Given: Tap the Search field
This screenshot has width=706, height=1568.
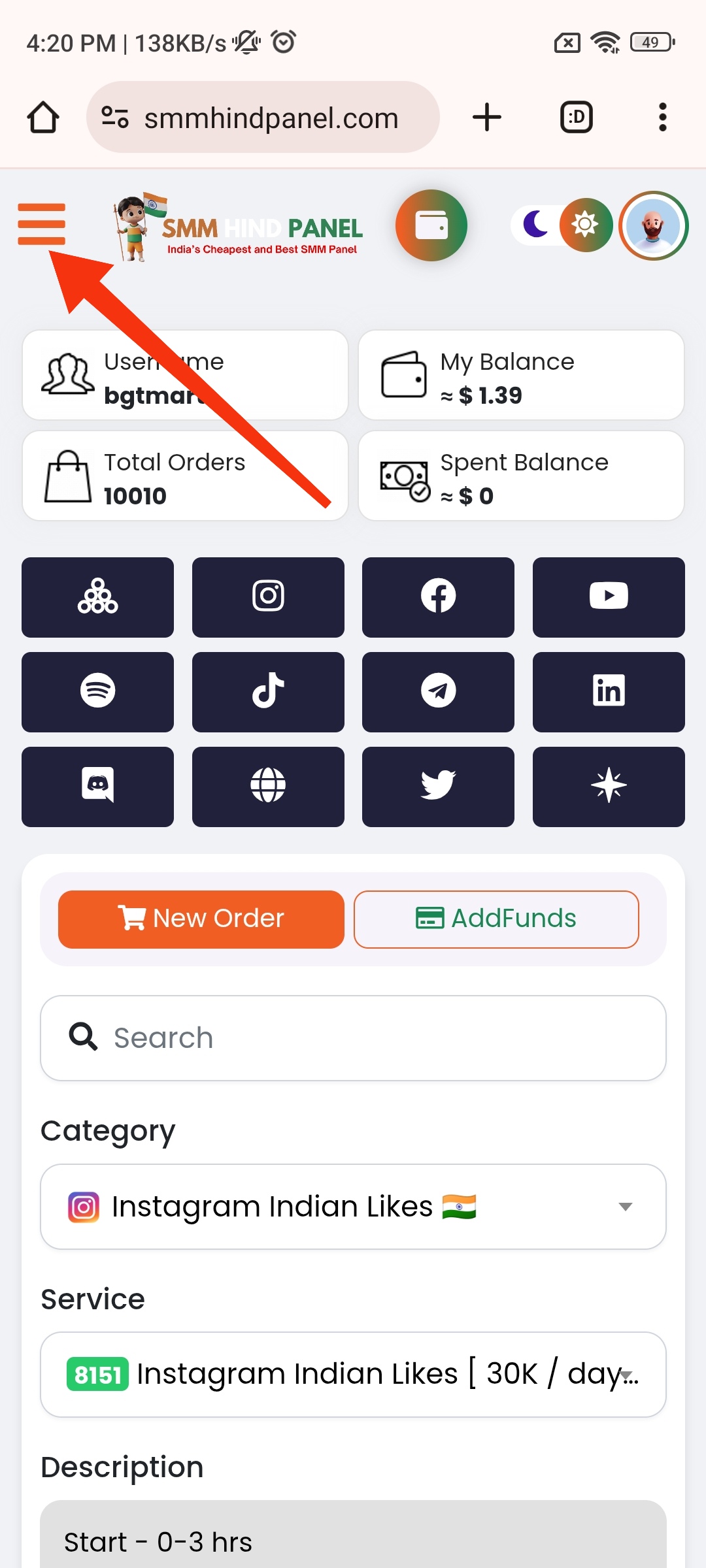Looking at the screenshot, I should [353, 1038].
